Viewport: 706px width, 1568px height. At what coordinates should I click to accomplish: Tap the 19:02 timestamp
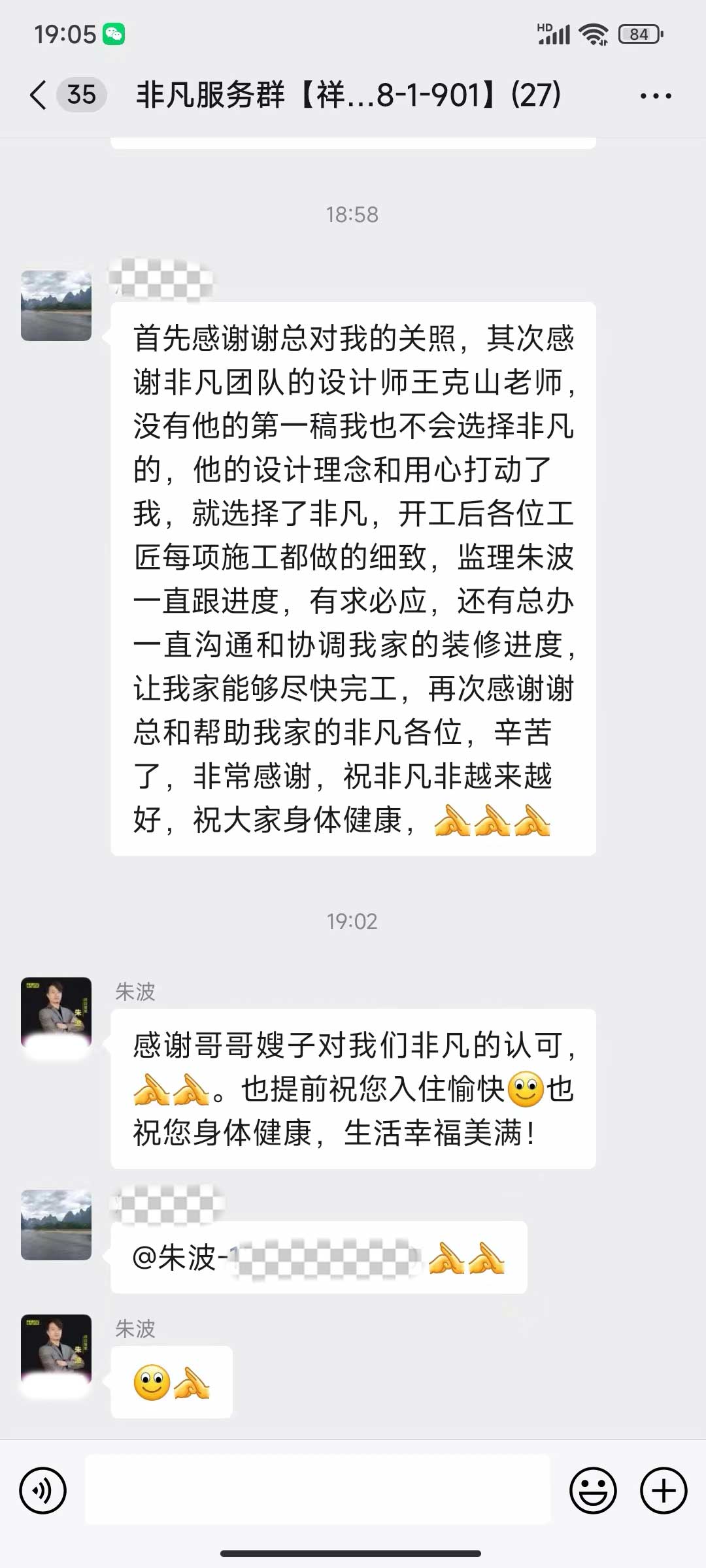tap(353, 922)
